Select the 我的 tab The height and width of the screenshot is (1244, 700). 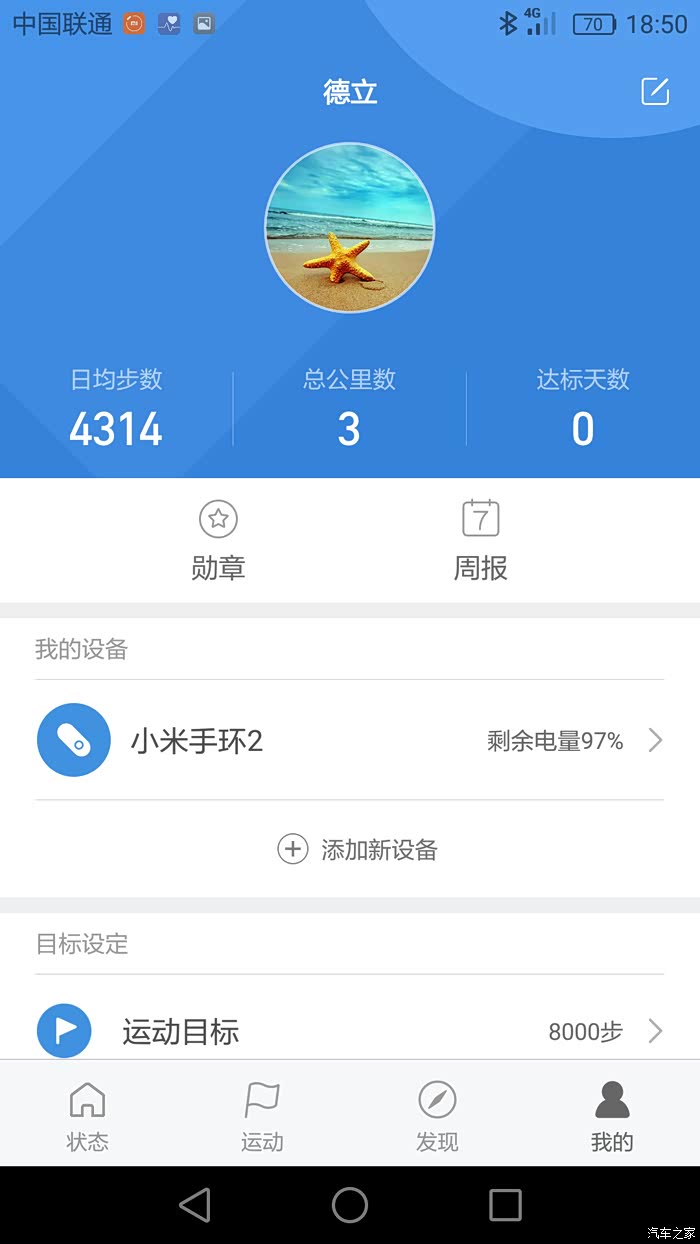tap(612, 1114)
